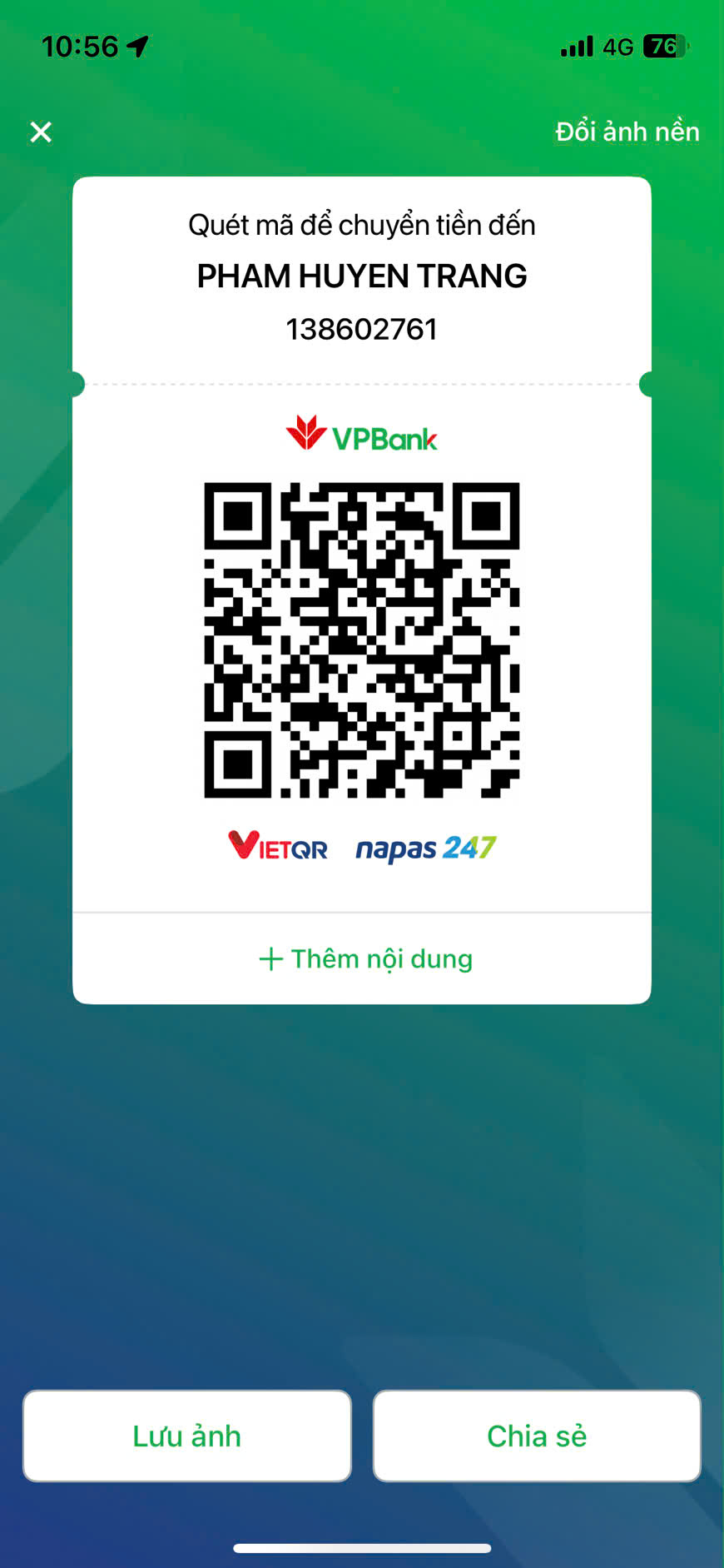
Task: Save the QR image with Lưu ảnh
Action: pyautogui.click(x=187, y=1436)
